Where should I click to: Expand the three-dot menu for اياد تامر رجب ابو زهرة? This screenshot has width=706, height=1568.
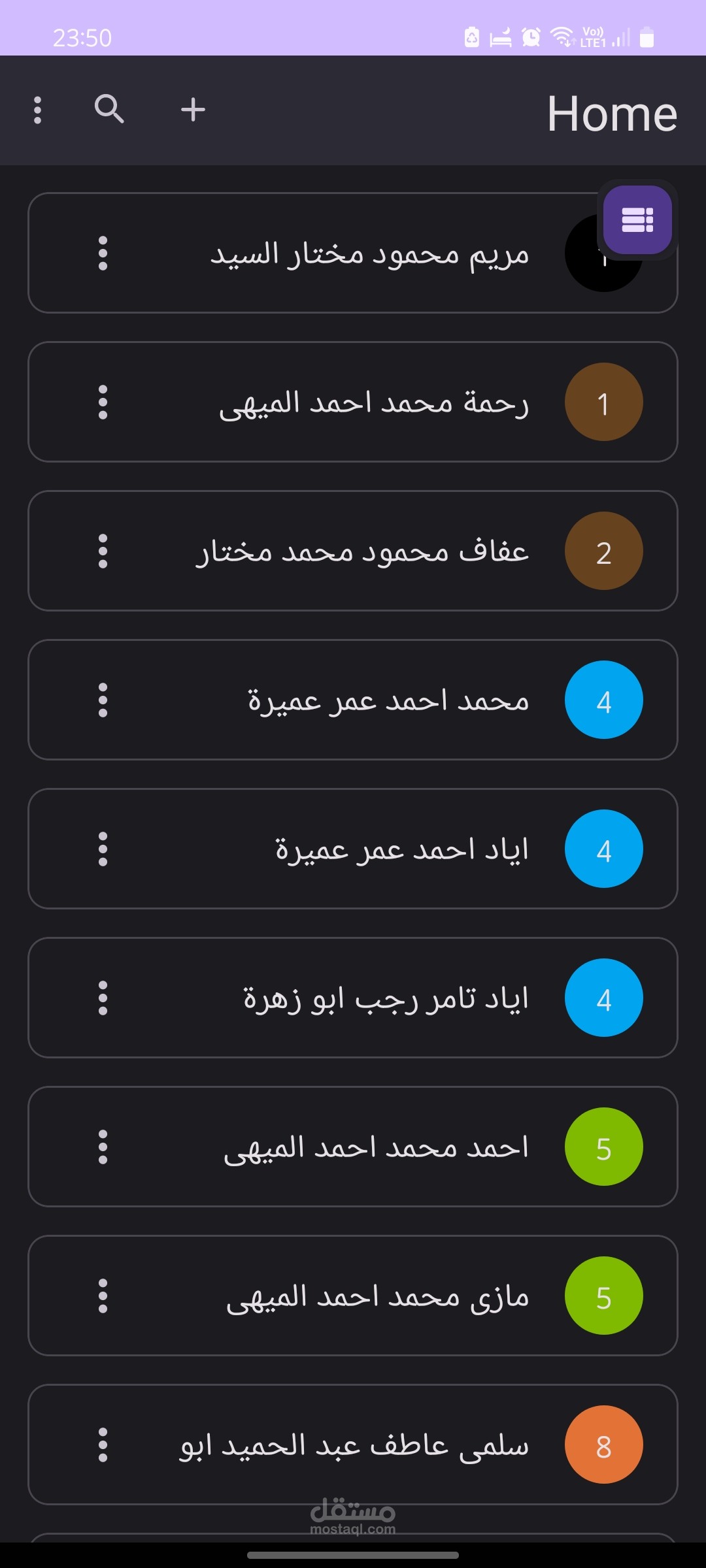pos(103,998)
